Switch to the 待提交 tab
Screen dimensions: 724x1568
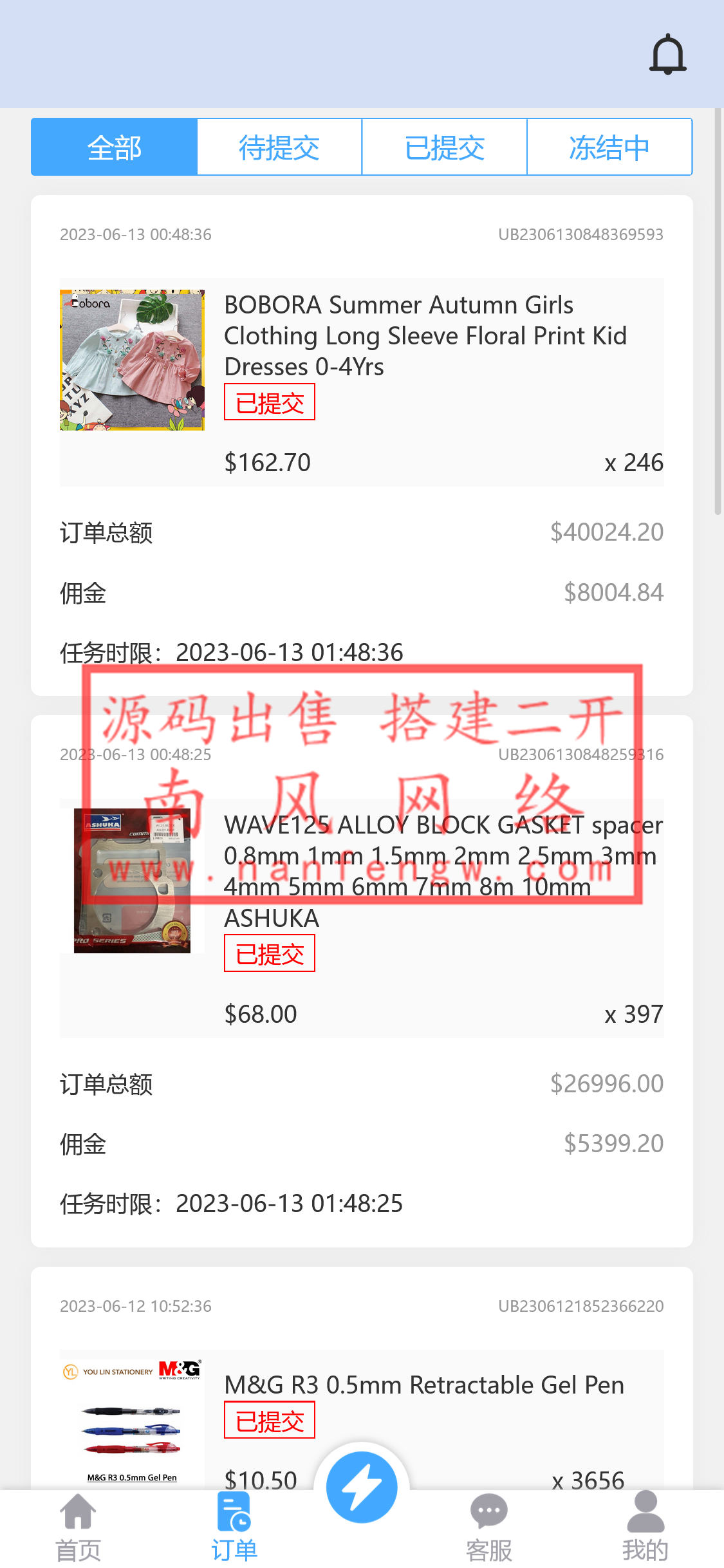[279, 147]
